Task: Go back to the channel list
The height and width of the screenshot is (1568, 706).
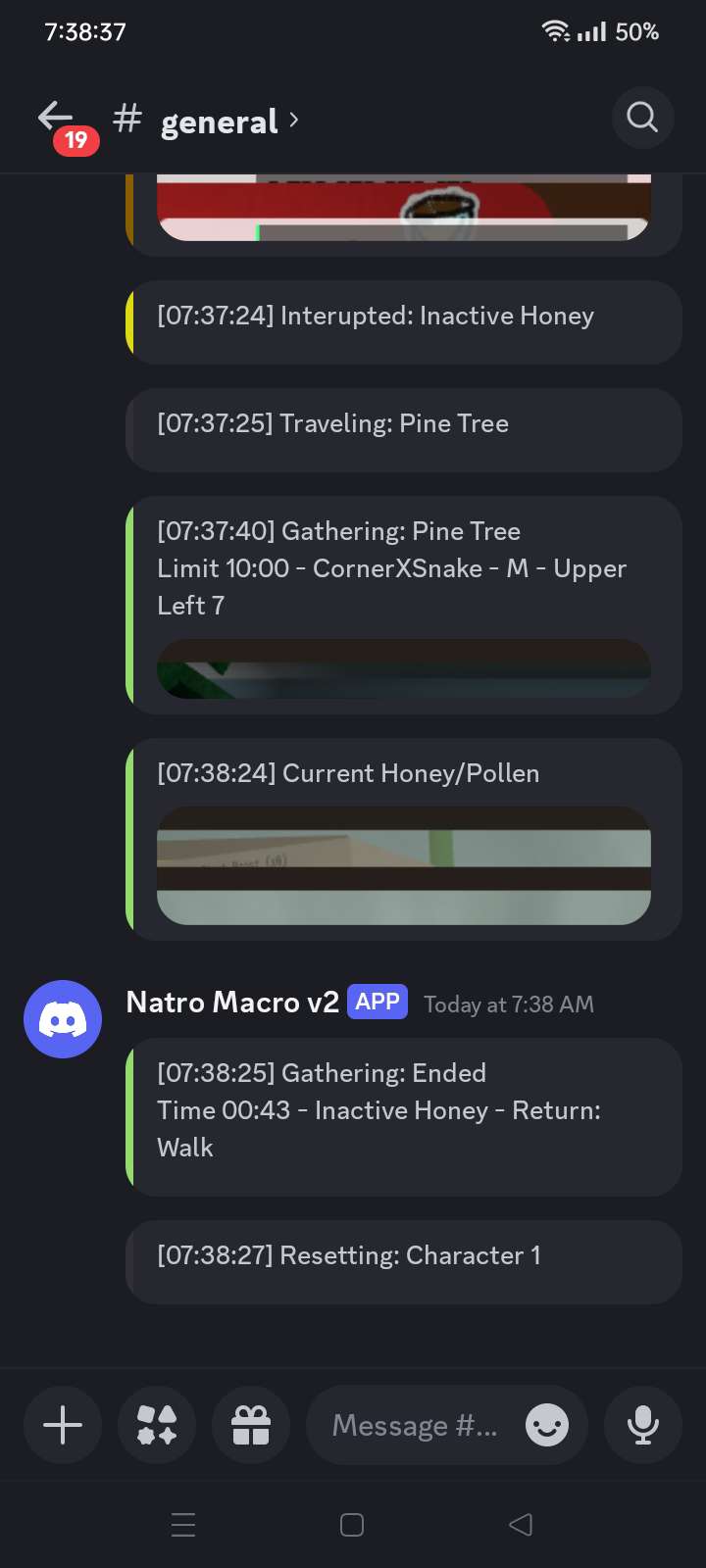Action: tap(57, 119)
